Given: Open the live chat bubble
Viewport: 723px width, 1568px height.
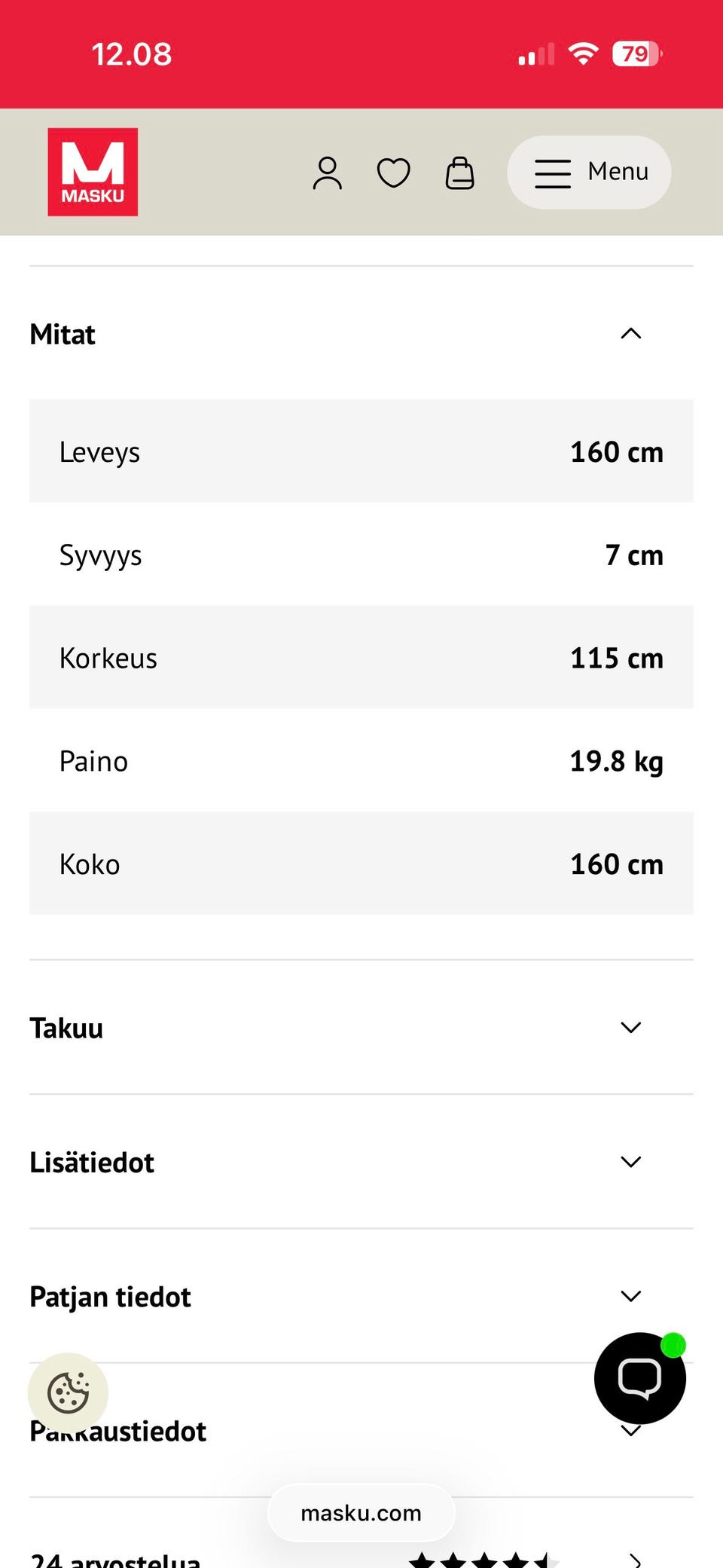Looking at the screenshot, I should [x=639, y=1378].
